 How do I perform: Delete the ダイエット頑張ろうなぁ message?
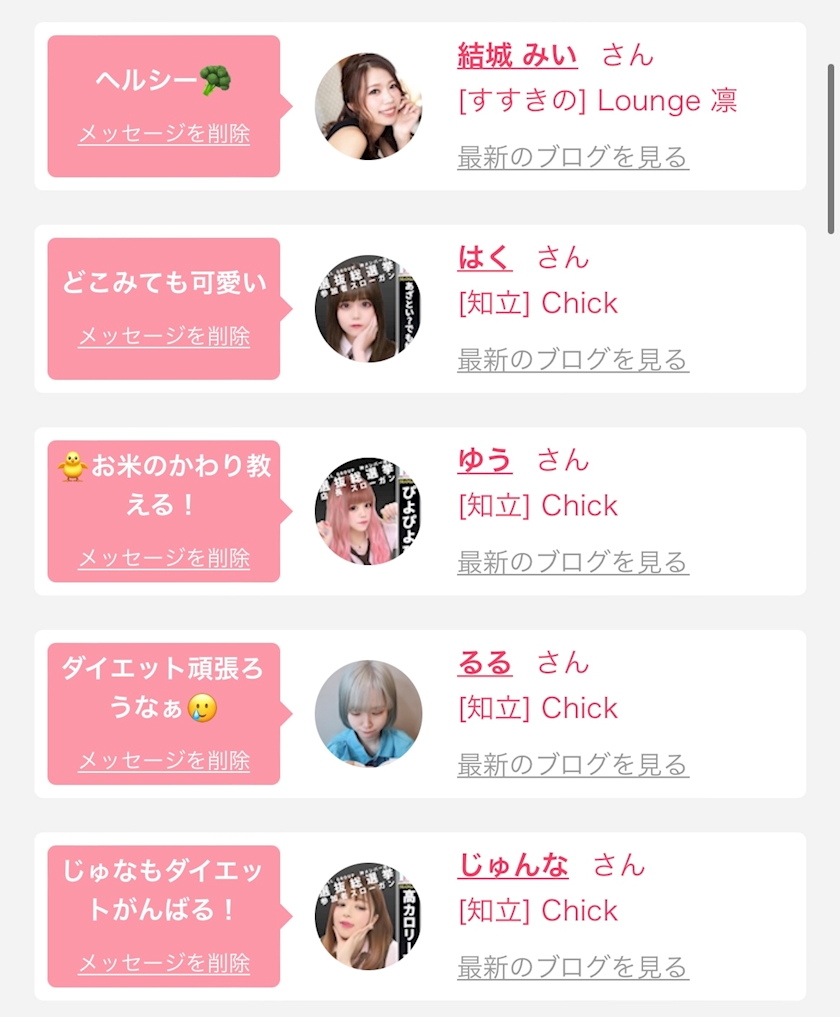(x=164, y=761)
